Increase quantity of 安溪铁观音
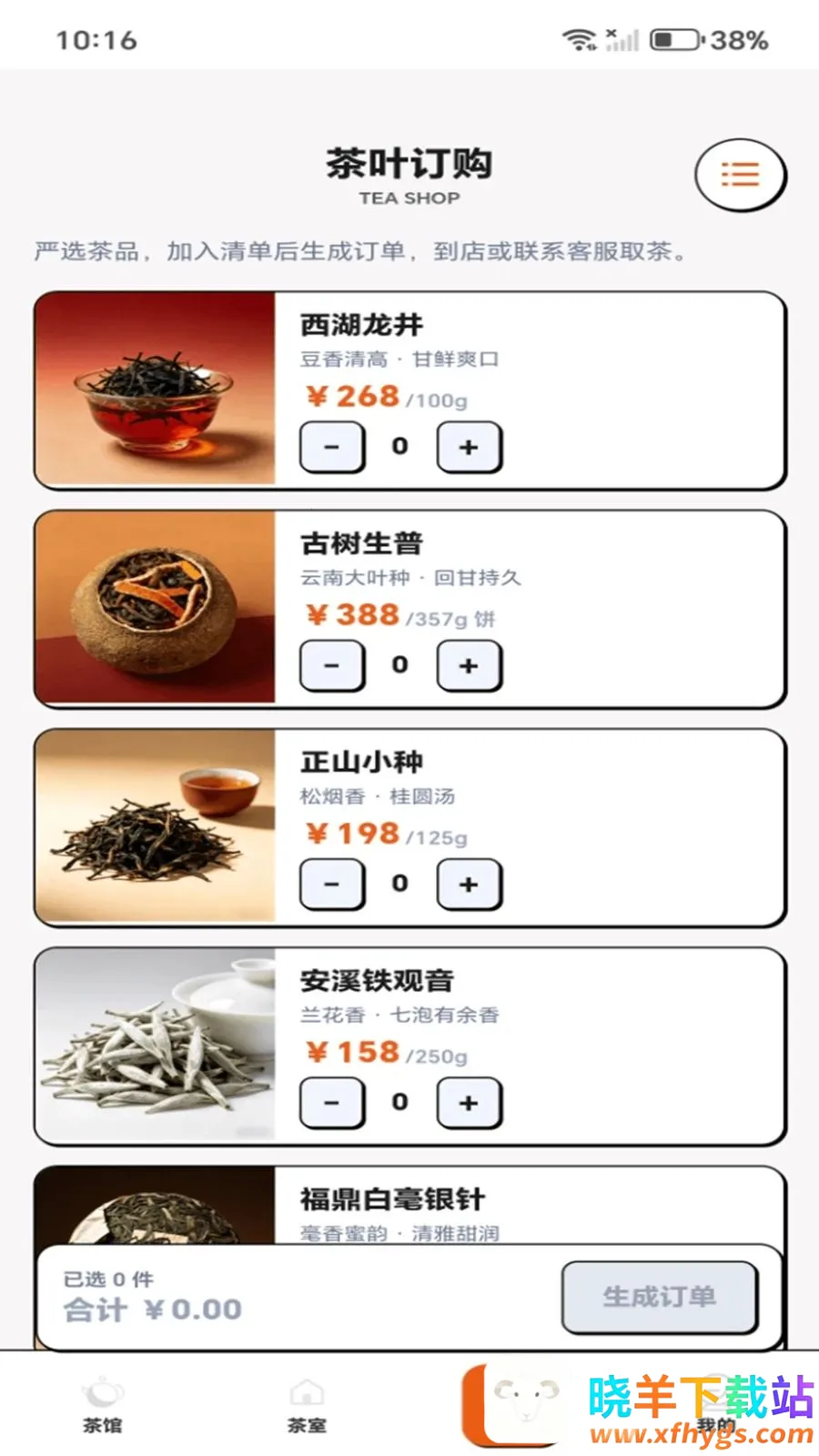This screenshot has height=1456, width=819. [469, 1102]
